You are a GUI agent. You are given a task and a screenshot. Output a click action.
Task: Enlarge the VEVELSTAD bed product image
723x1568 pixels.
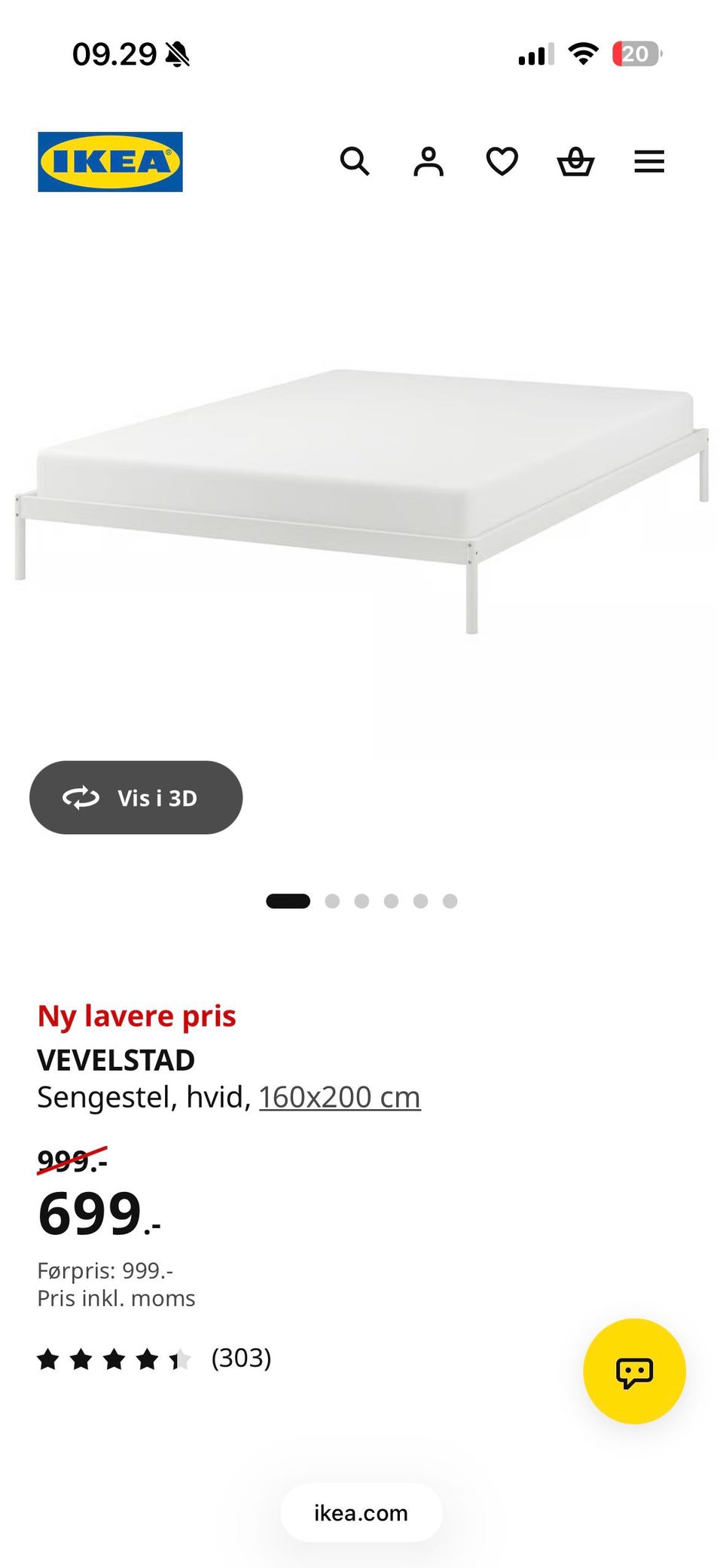click(x=361, y=497)
